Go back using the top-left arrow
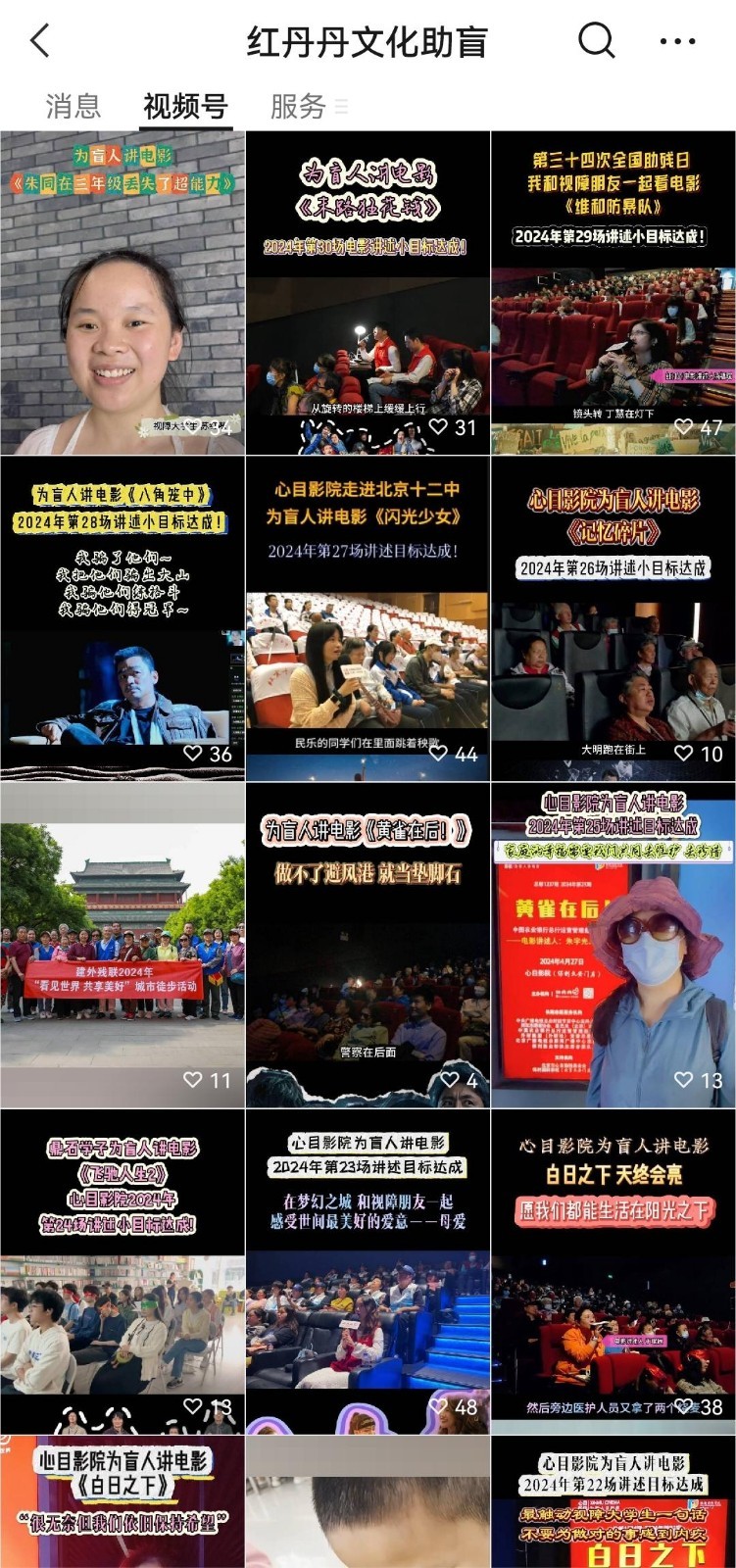Image resolution: width=736 pixels, height=1568 pixels. point(40,41)
